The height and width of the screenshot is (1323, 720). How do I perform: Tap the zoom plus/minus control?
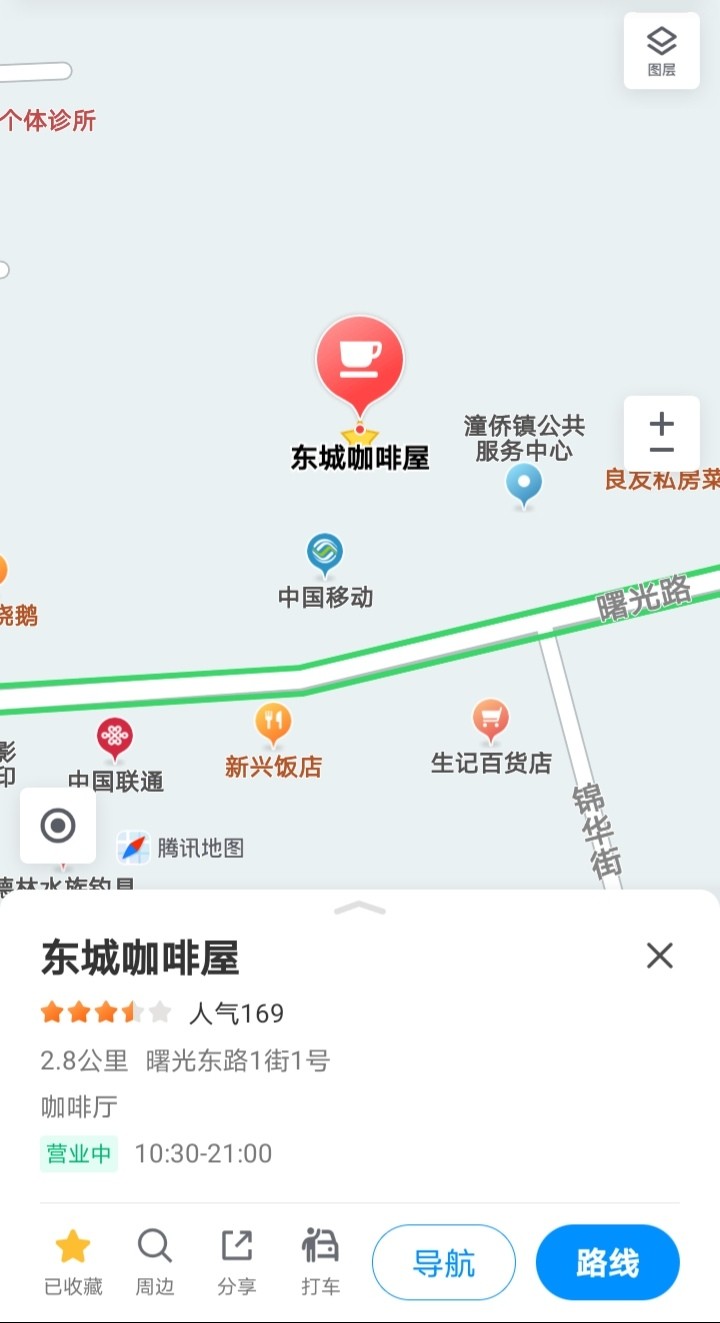(661, 435)
